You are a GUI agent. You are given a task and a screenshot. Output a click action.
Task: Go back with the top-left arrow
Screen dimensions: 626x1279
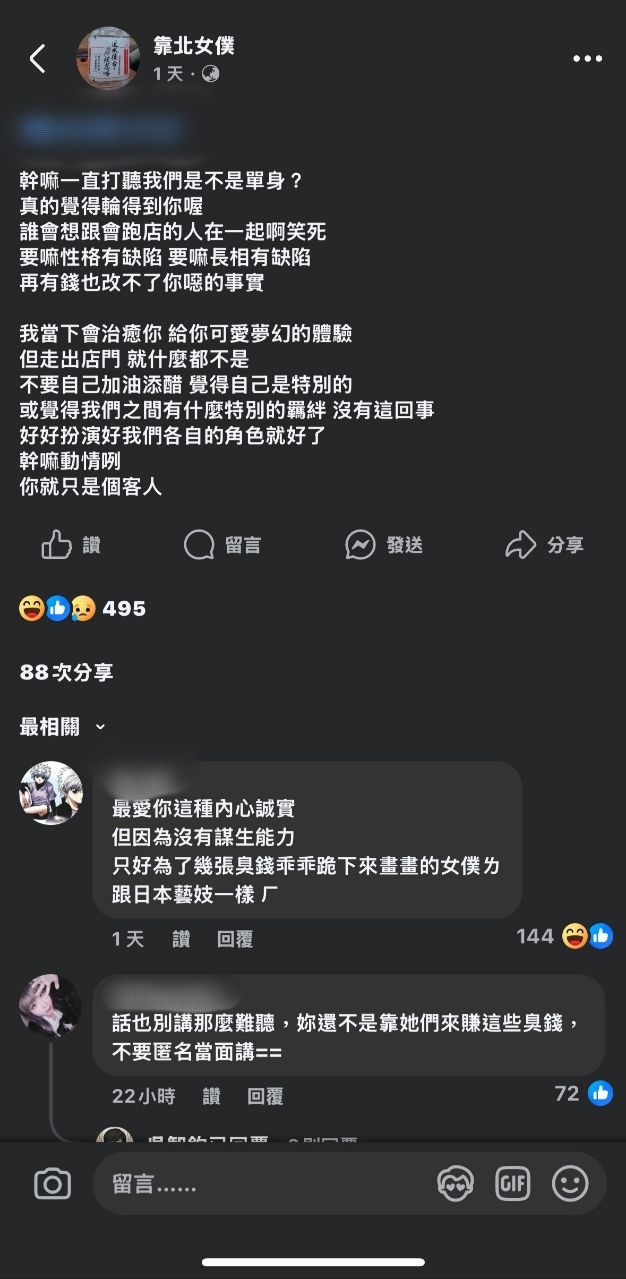tap(38, 59)
